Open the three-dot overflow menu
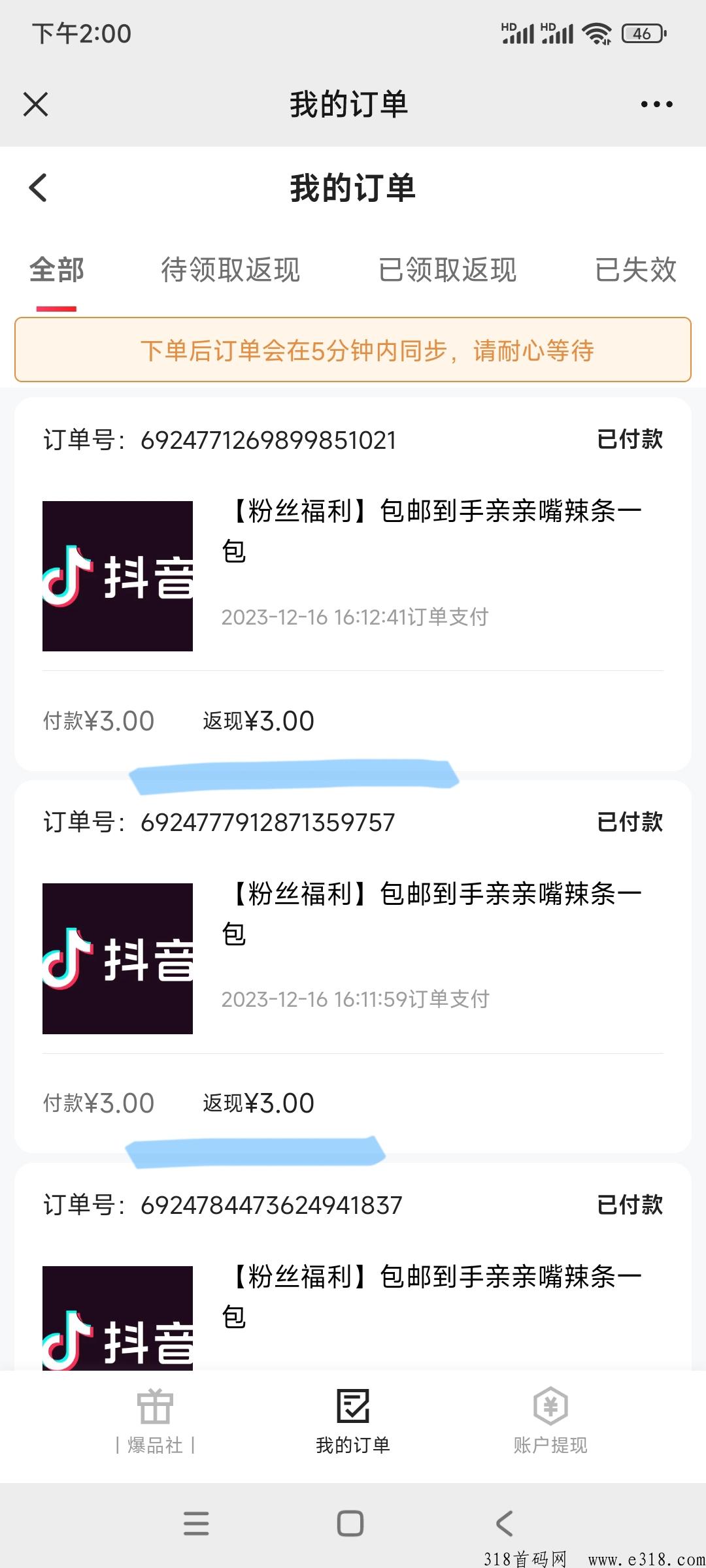 pos(656,105)
